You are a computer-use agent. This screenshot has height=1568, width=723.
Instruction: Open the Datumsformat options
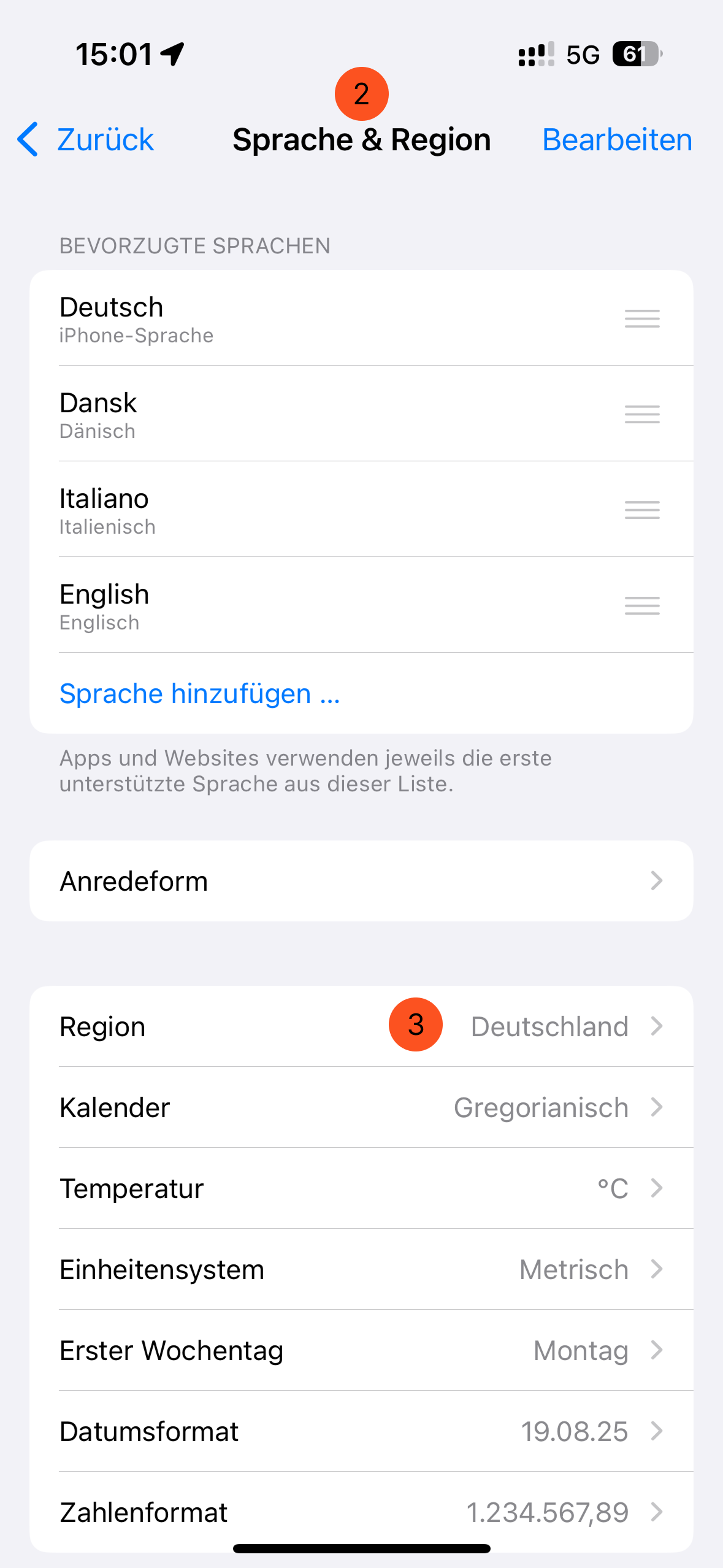pos(361,1431)
